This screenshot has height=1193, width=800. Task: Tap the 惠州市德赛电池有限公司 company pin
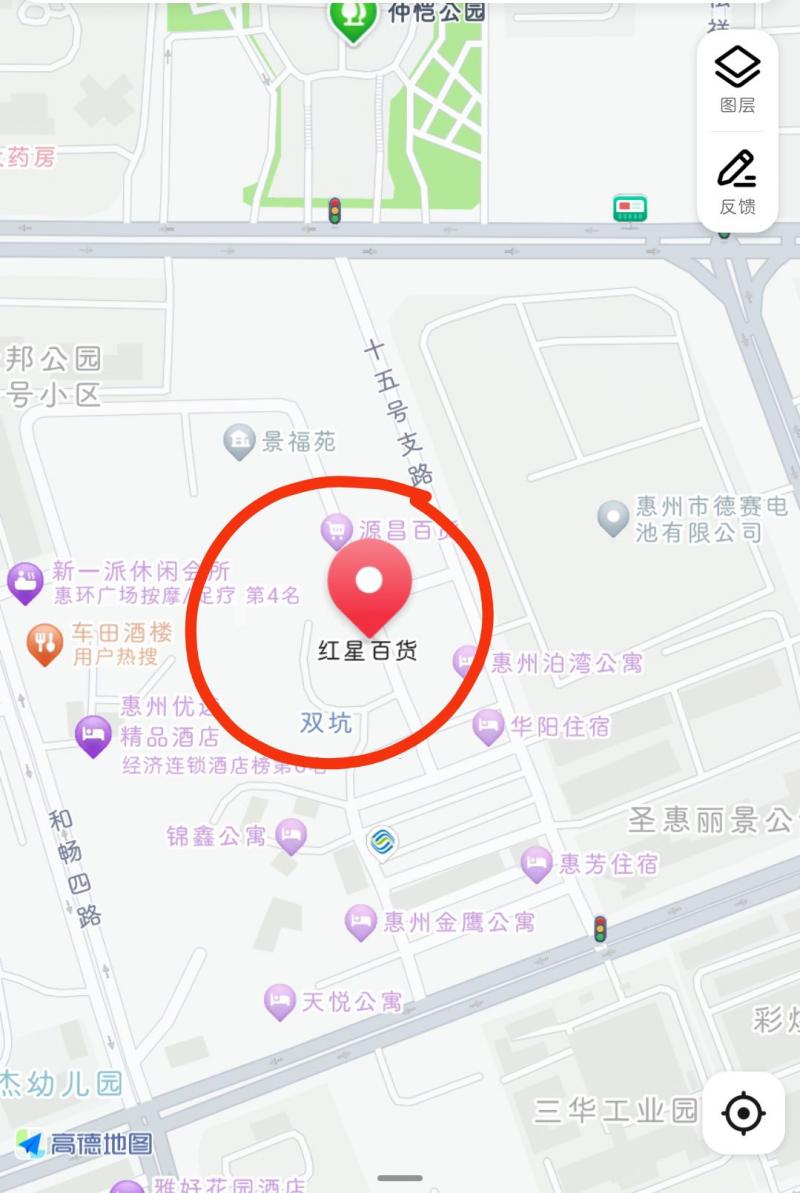(x=611, y=519)
